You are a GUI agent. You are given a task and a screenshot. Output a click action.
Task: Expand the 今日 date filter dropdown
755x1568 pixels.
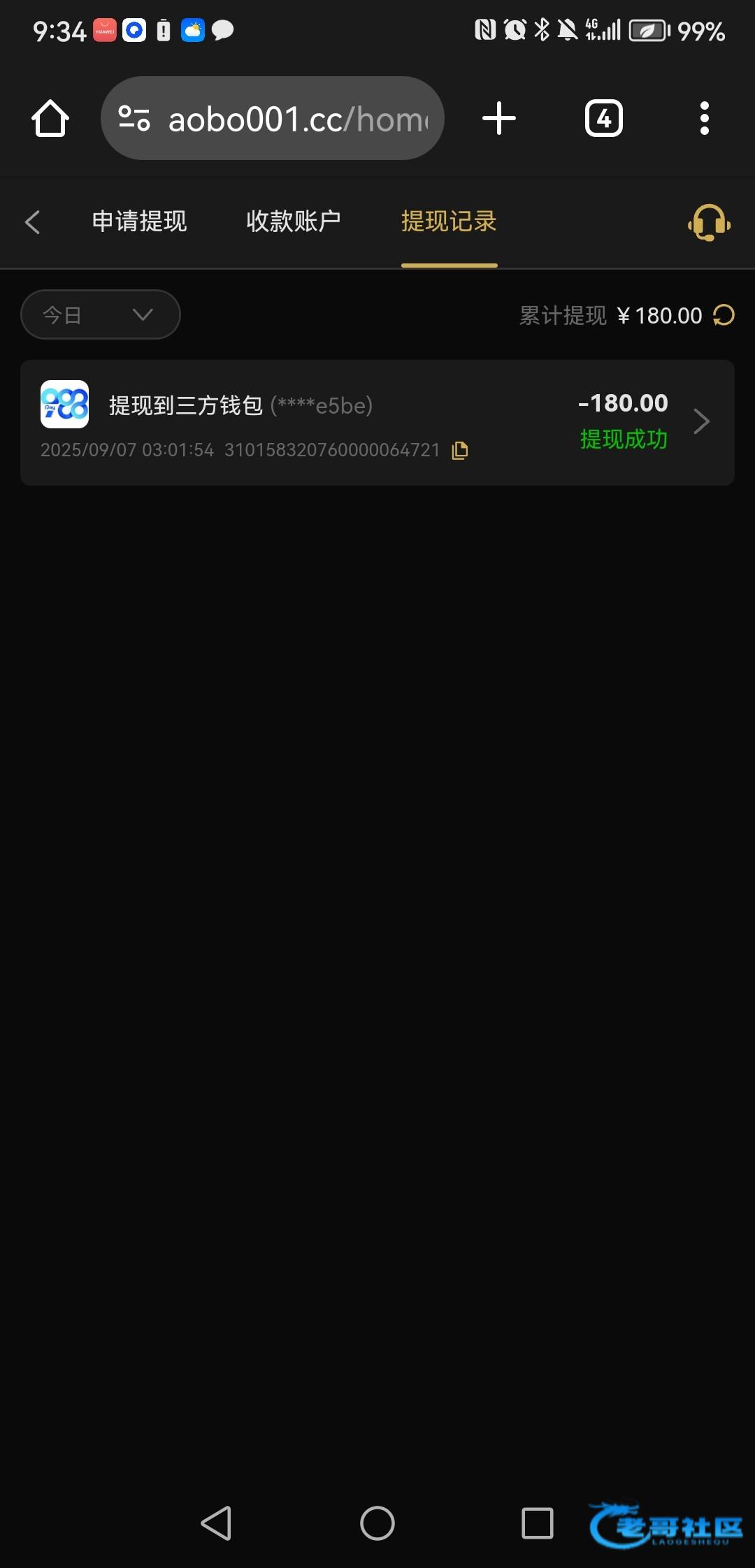coord(101,315)
